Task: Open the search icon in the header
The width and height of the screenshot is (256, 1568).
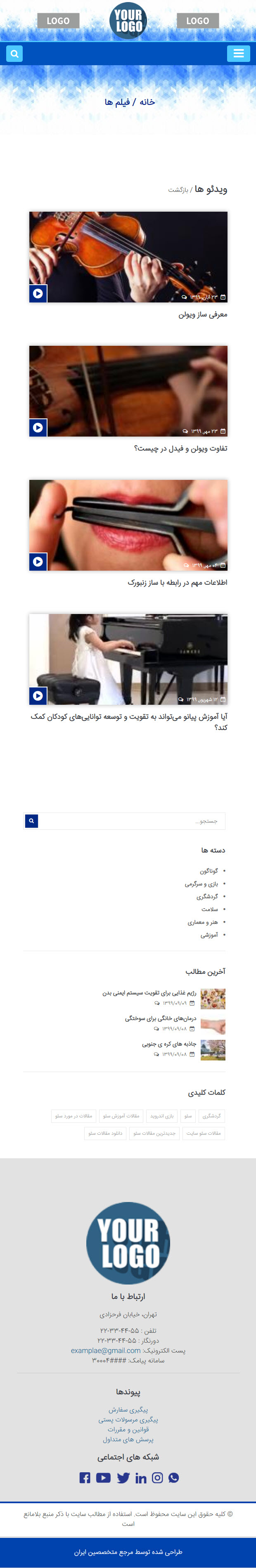Action: (14, 54)
